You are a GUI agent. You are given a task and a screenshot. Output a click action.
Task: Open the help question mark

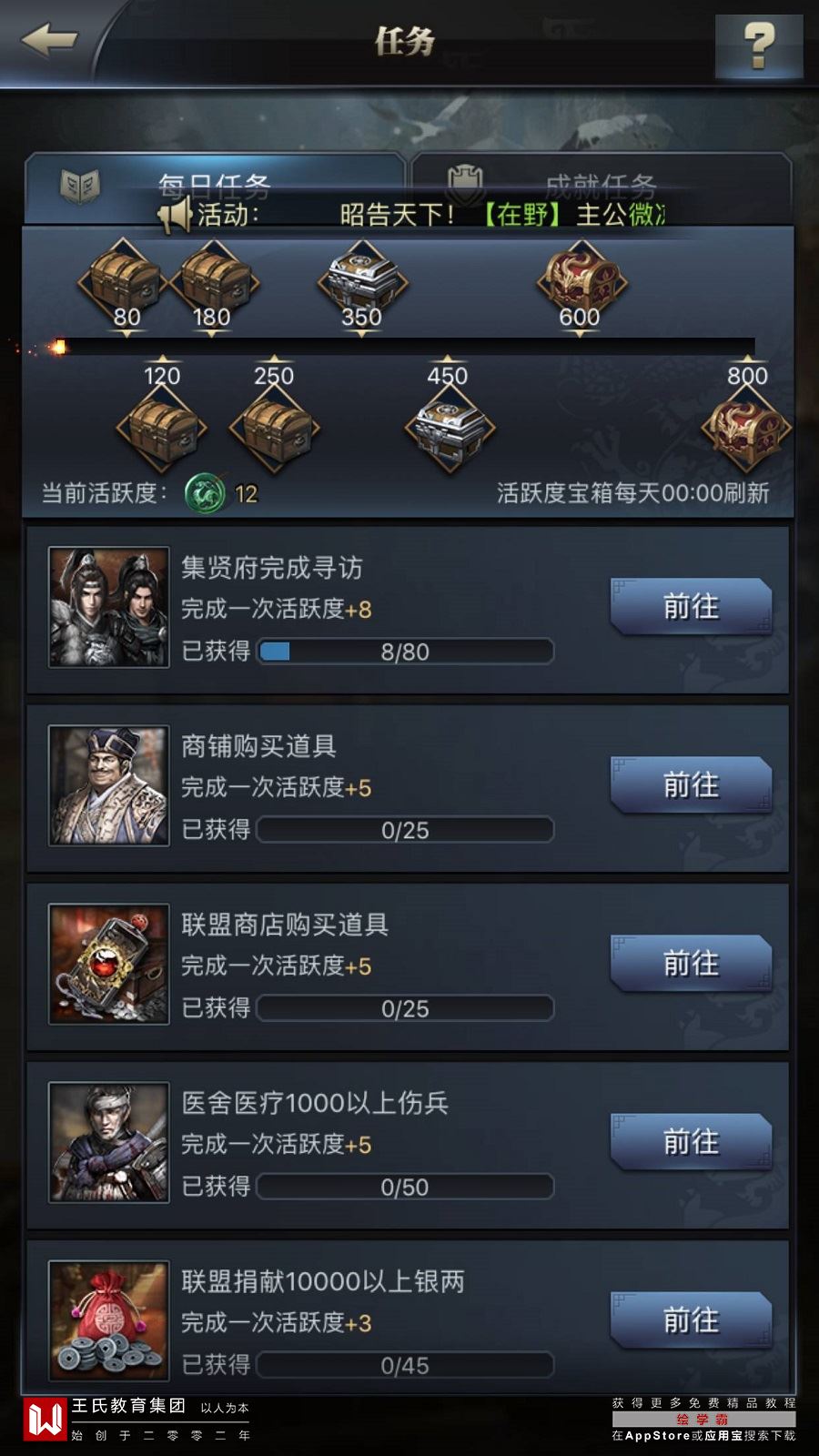coord(758,45)
